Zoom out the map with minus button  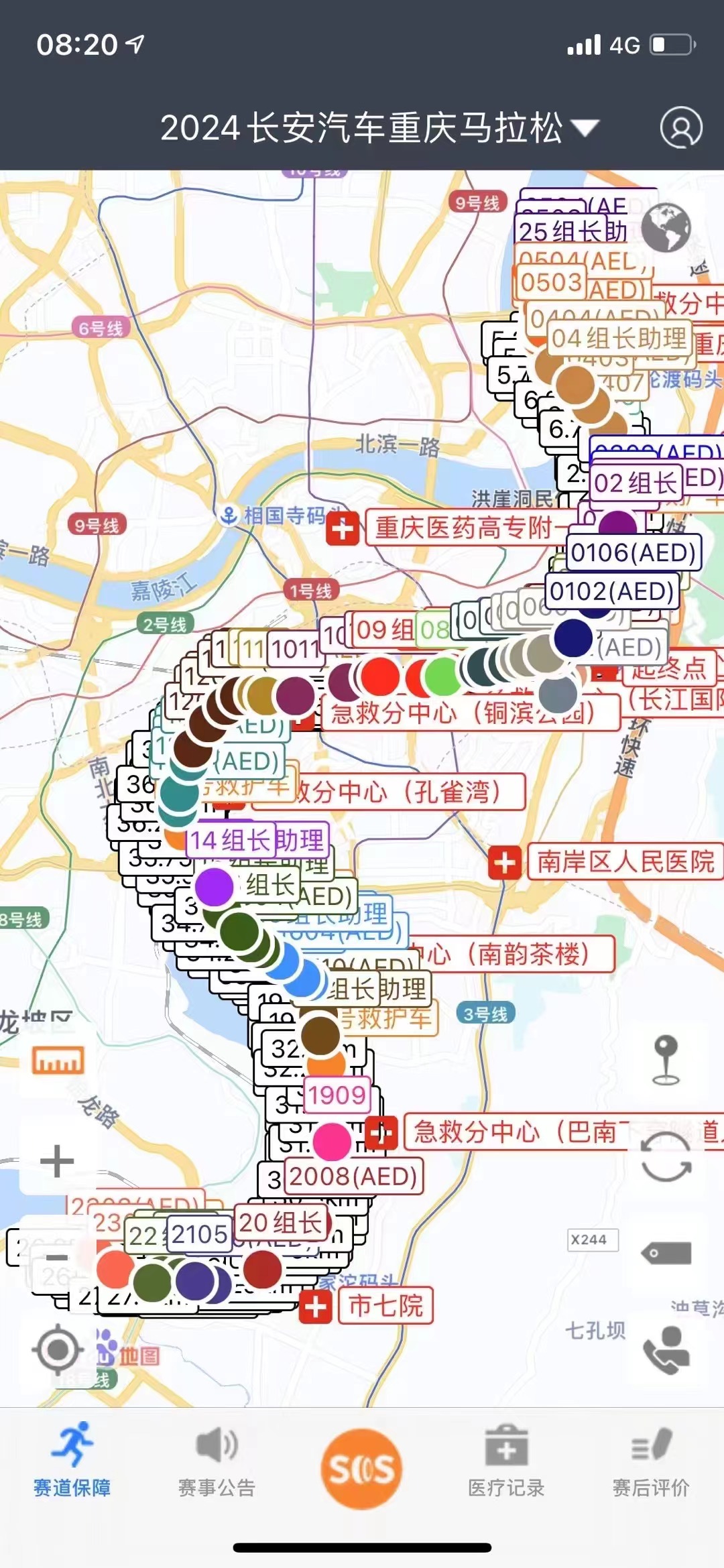(58, 1257)
